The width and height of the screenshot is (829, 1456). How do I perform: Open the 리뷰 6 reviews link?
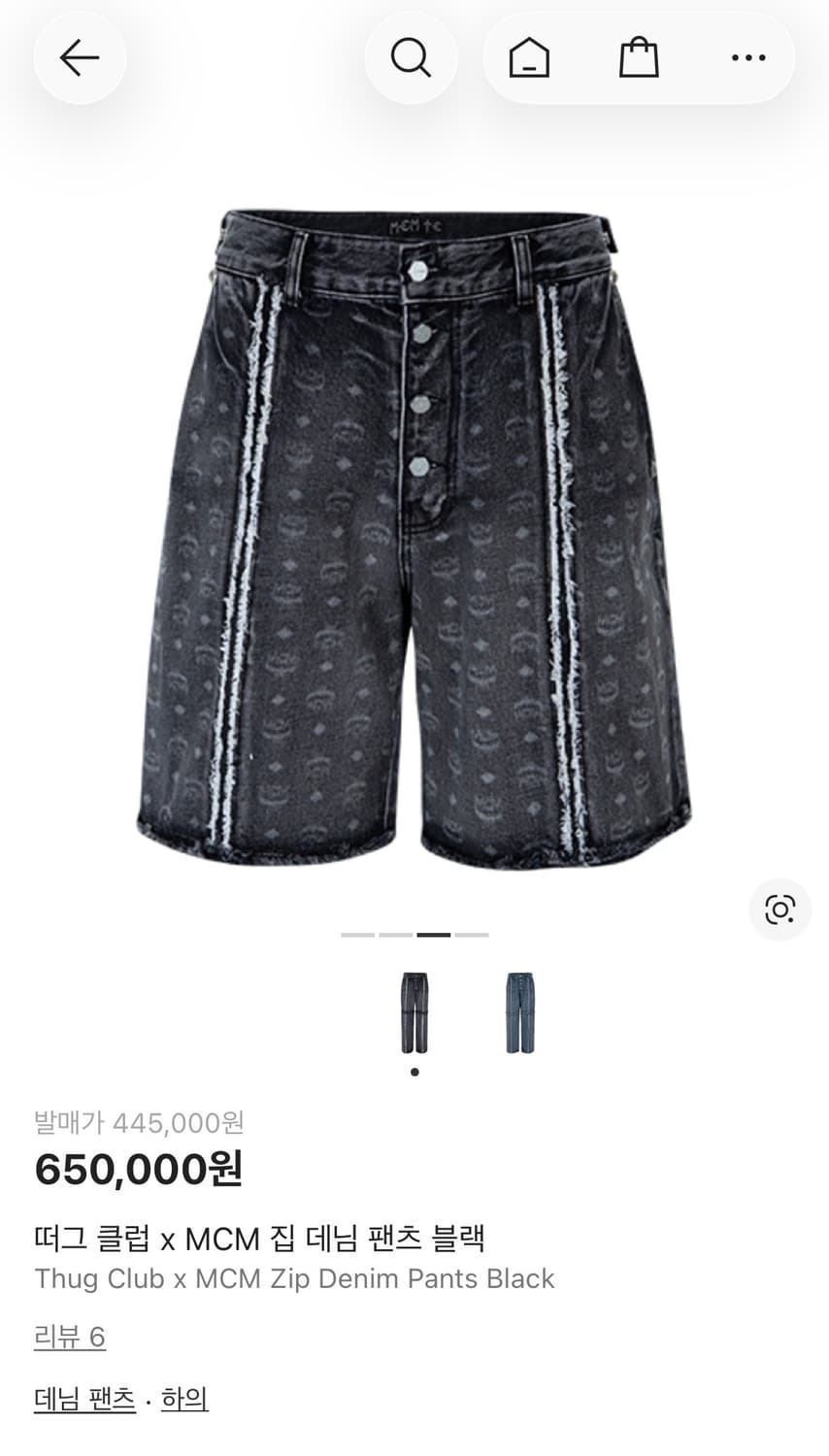(x=68, y=1337)
